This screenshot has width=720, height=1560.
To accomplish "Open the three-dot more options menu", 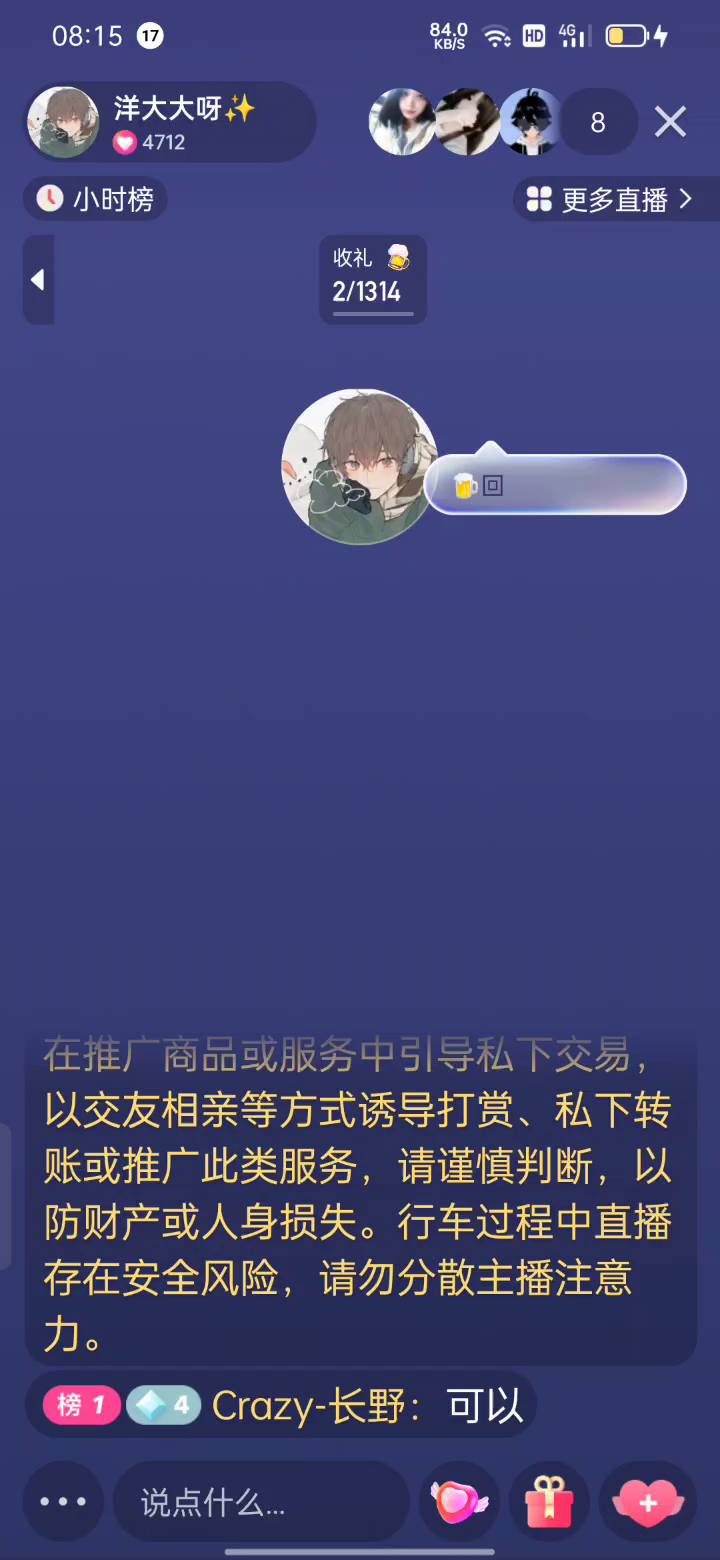I will pyautogui.click(x=63, y=1501).
